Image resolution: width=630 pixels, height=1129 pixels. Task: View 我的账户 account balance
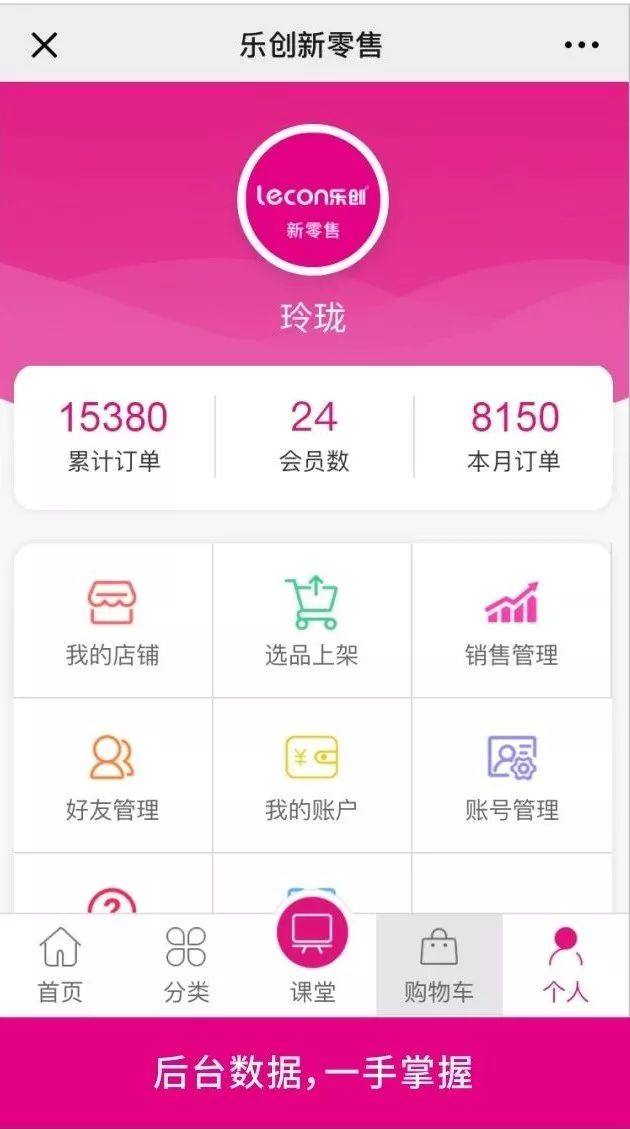(x=312, y=777)
